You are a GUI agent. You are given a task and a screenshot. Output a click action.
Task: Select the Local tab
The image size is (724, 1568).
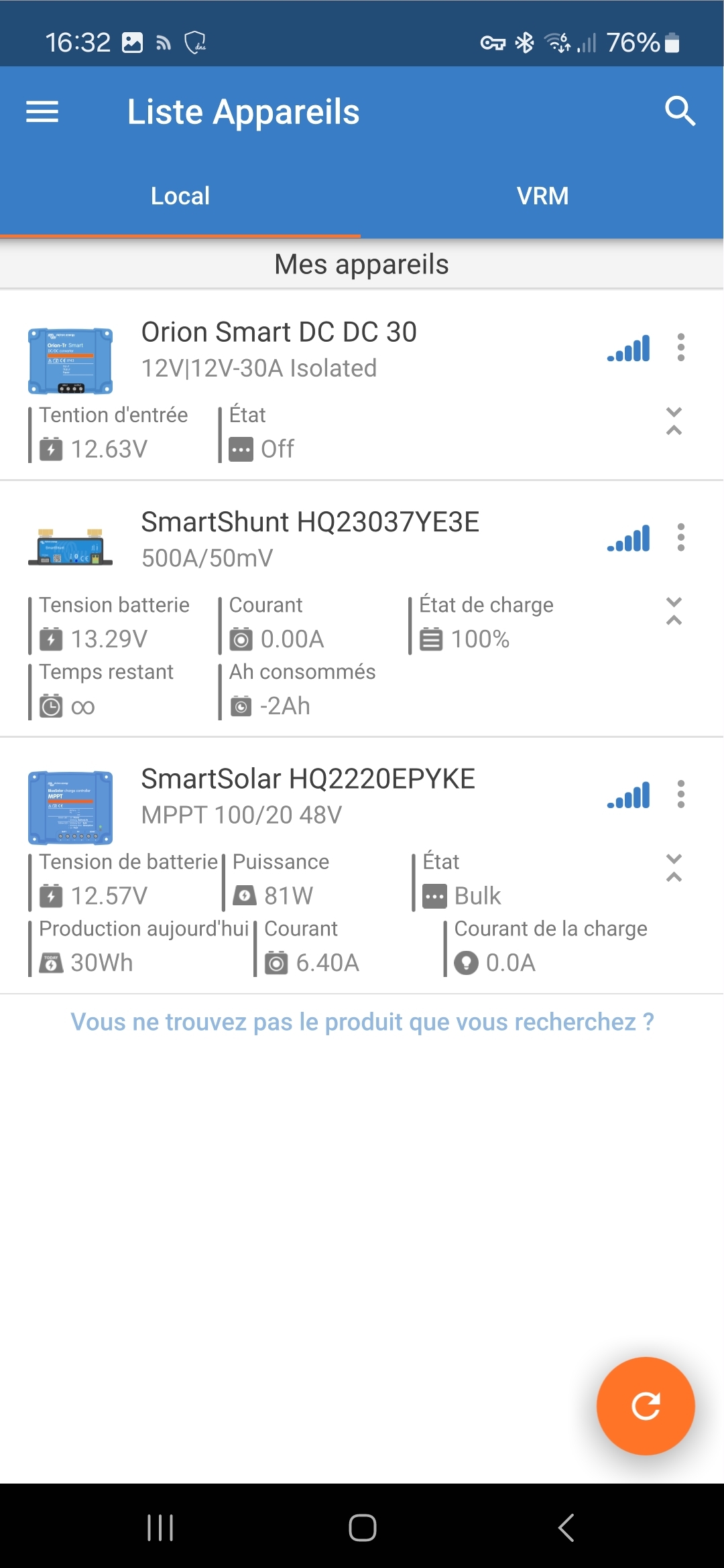point(180,196)
